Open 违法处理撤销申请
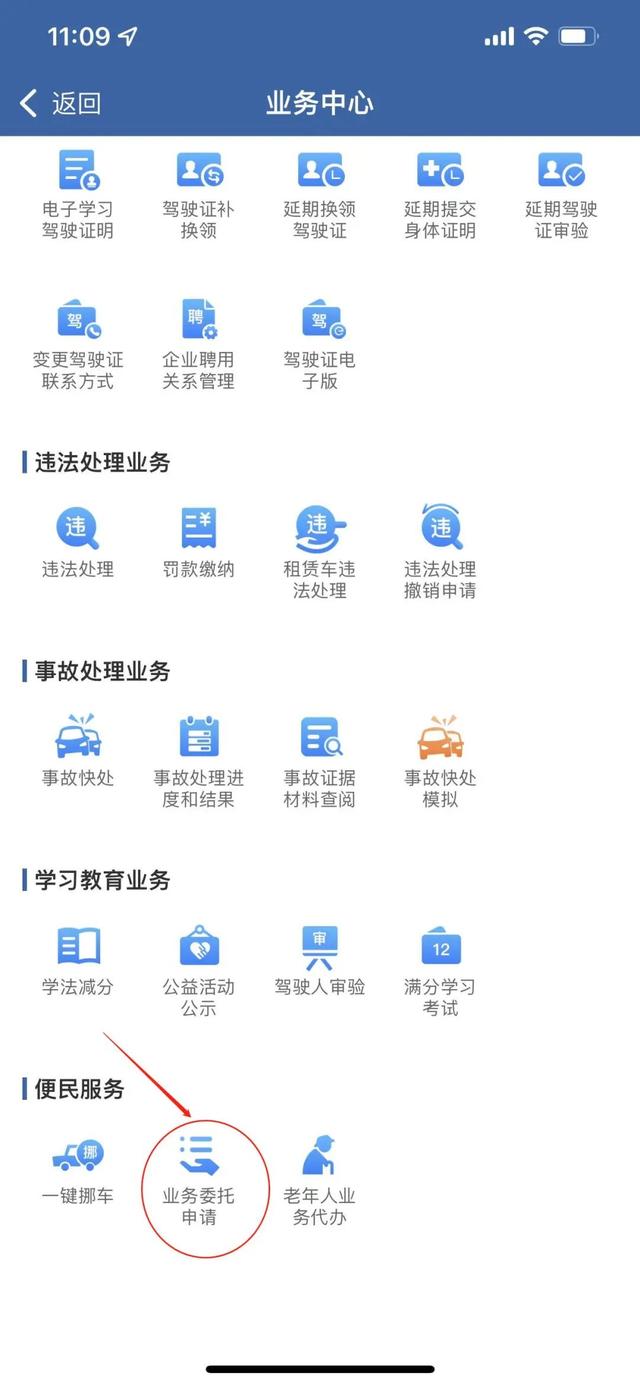Image resolution: width=640 pixels, height=1385 pixels. click(440, 552)
